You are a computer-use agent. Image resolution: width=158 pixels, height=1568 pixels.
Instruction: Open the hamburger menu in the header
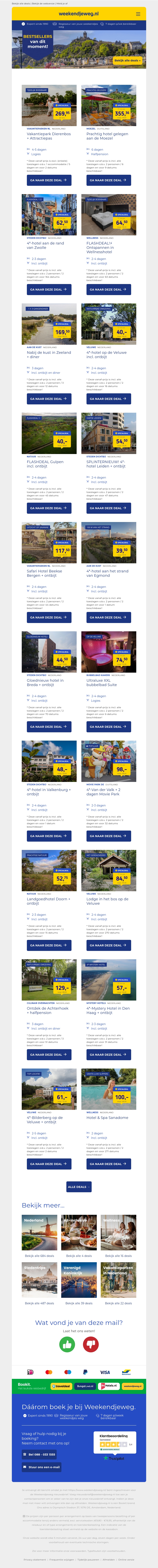[x=138, y=13]
